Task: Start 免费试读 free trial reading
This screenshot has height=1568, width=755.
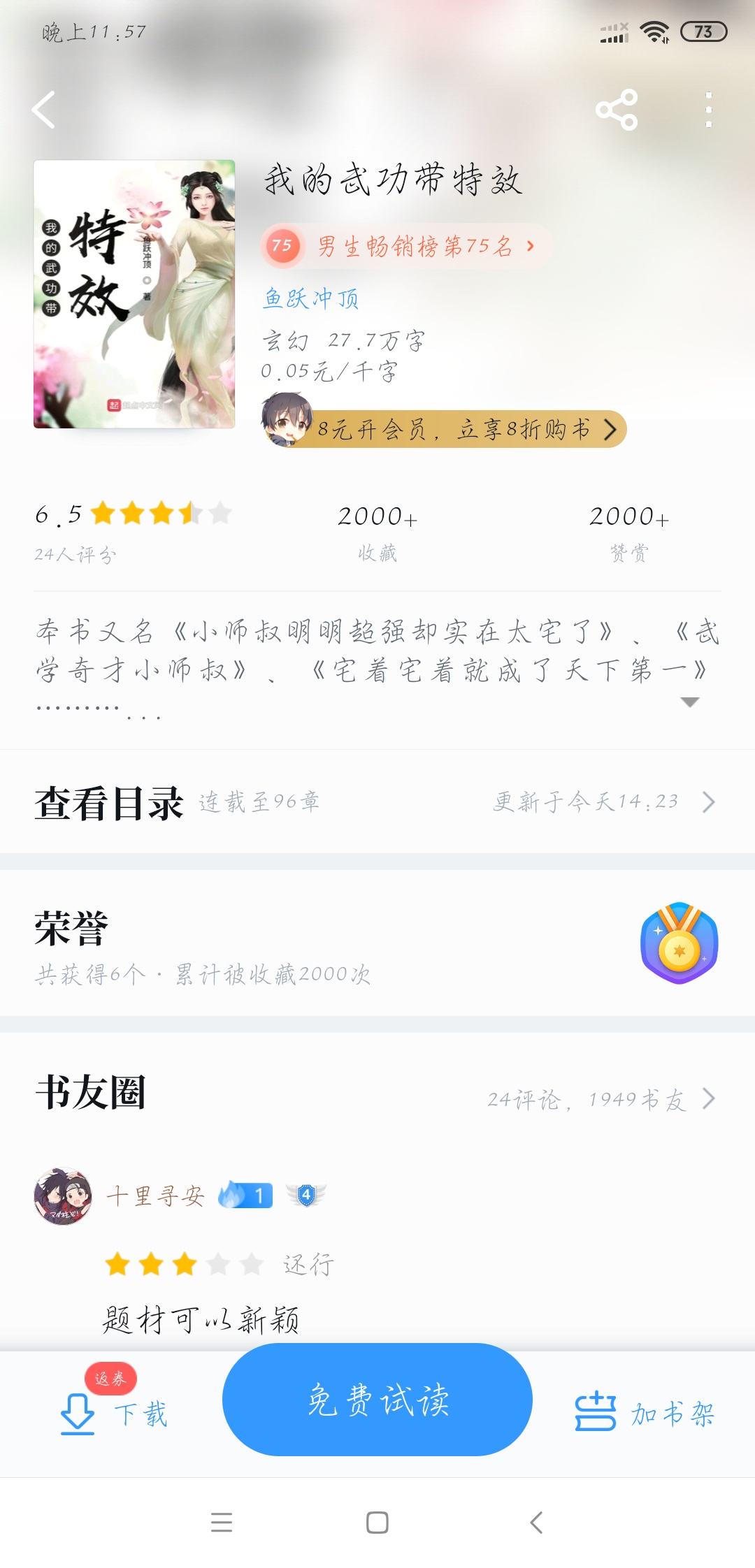Action: pos(377,1400)
